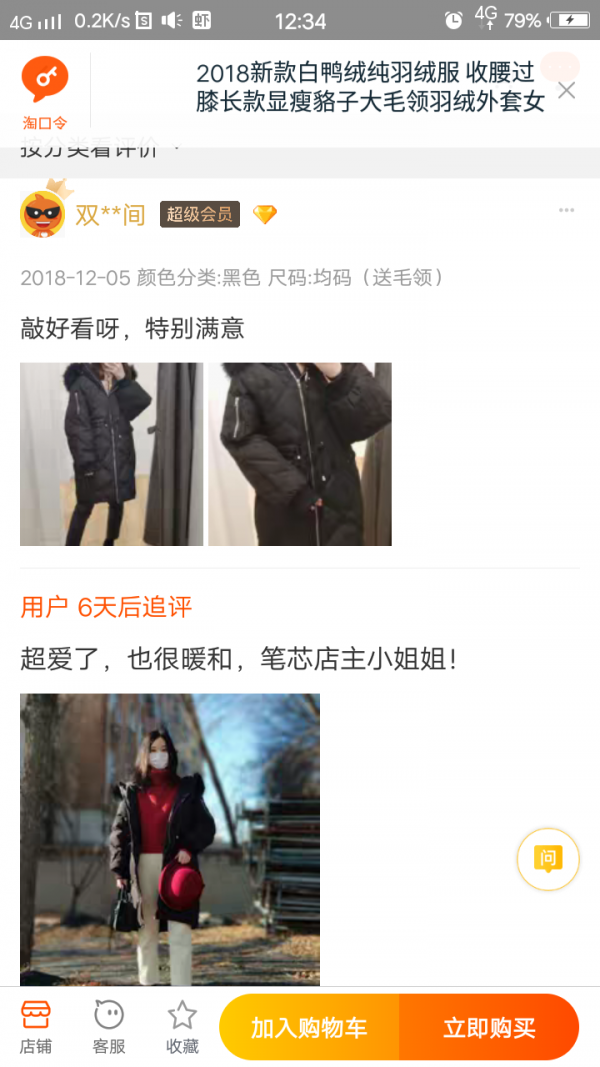Close the 淘口令 product banner
Viewport: 600px width, 1067px height.
pyautogui.click(x=566, y=91)
